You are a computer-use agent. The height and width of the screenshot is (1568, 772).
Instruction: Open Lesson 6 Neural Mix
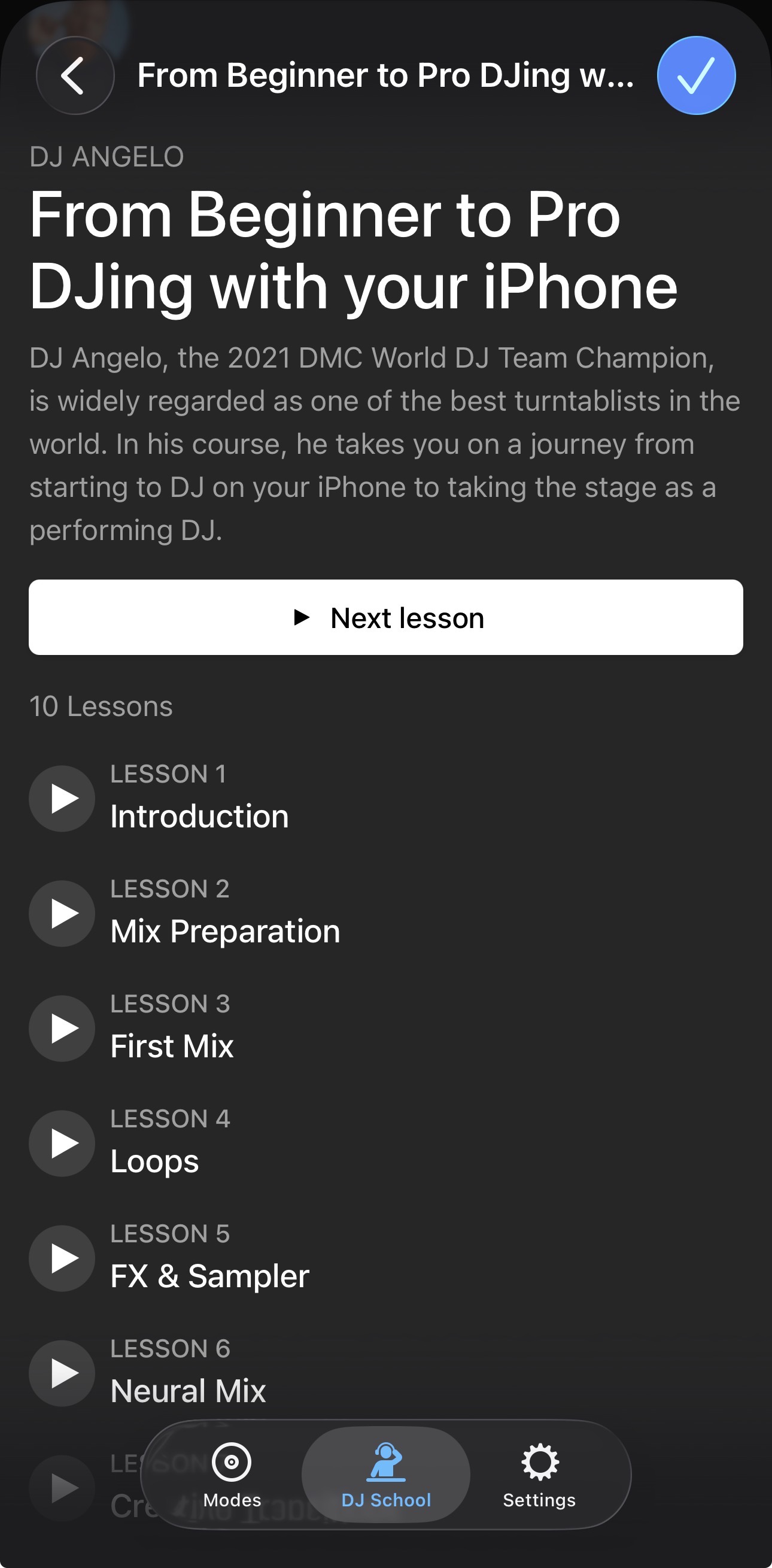pyautogui.click(x=188, y=1390)
